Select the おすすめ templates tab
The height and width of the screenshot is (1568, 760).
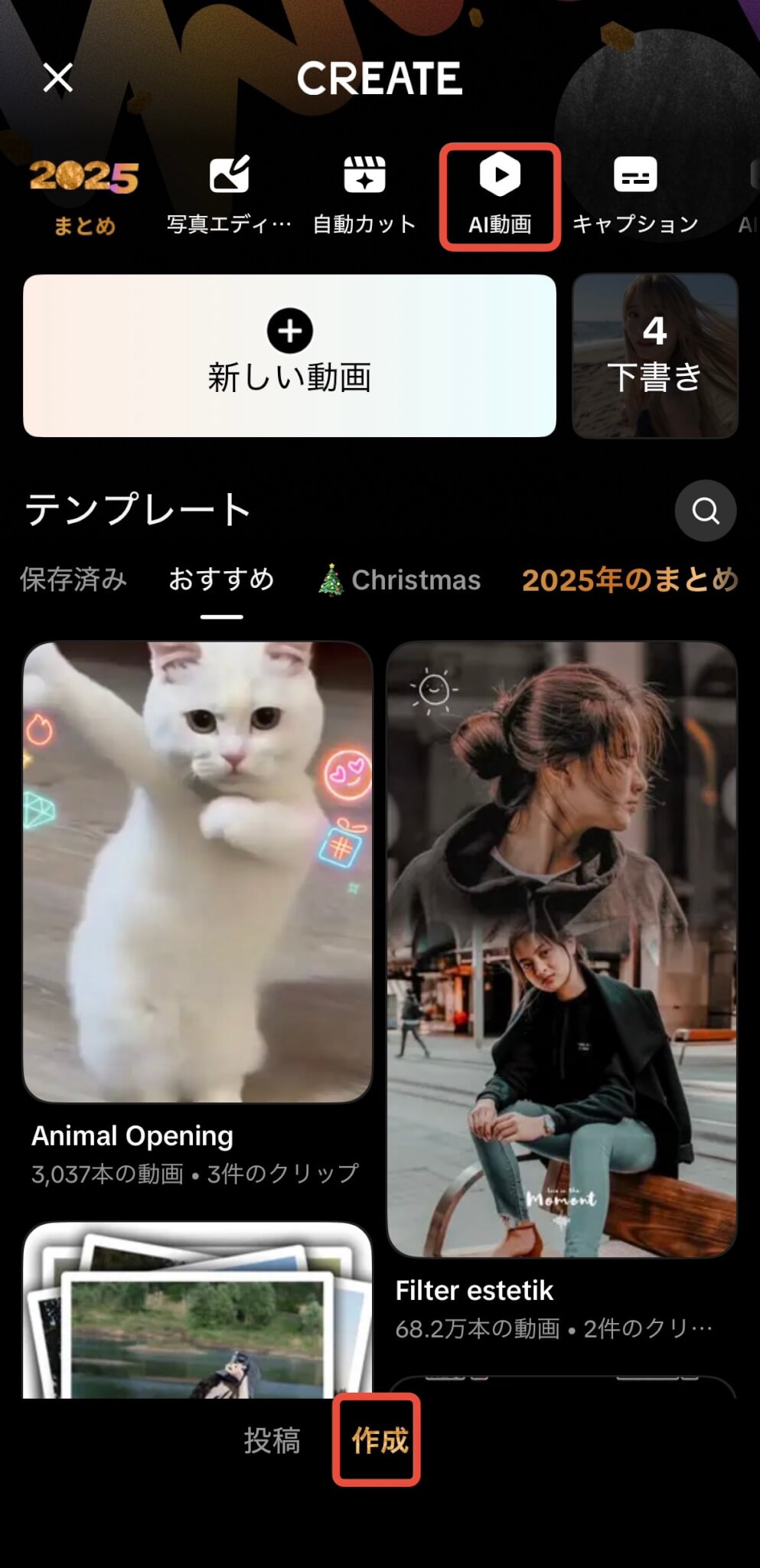click(x=221, y=580)
